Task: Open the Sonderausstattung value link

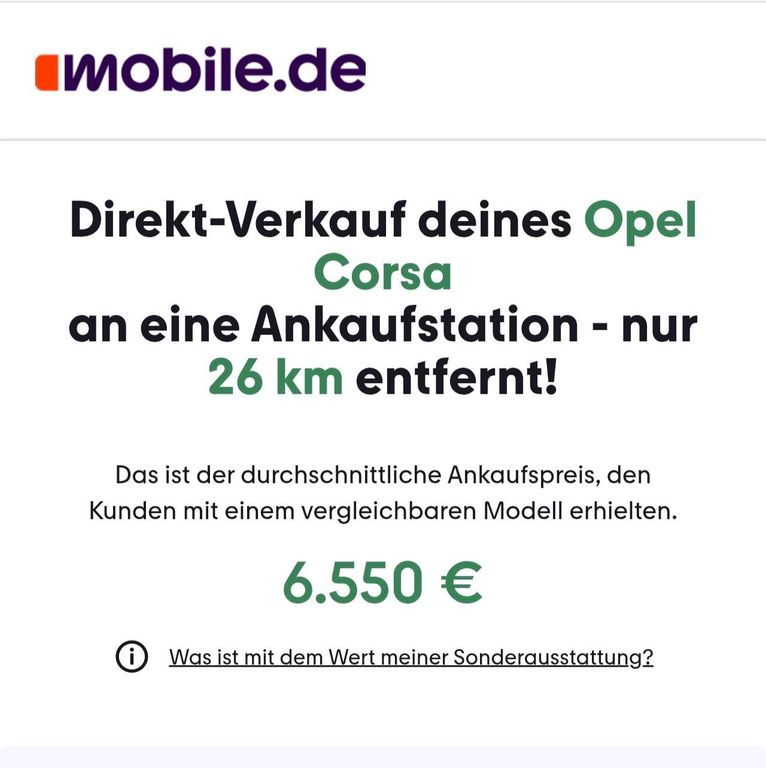Action: pyautogui.click(x=410, y=658)
